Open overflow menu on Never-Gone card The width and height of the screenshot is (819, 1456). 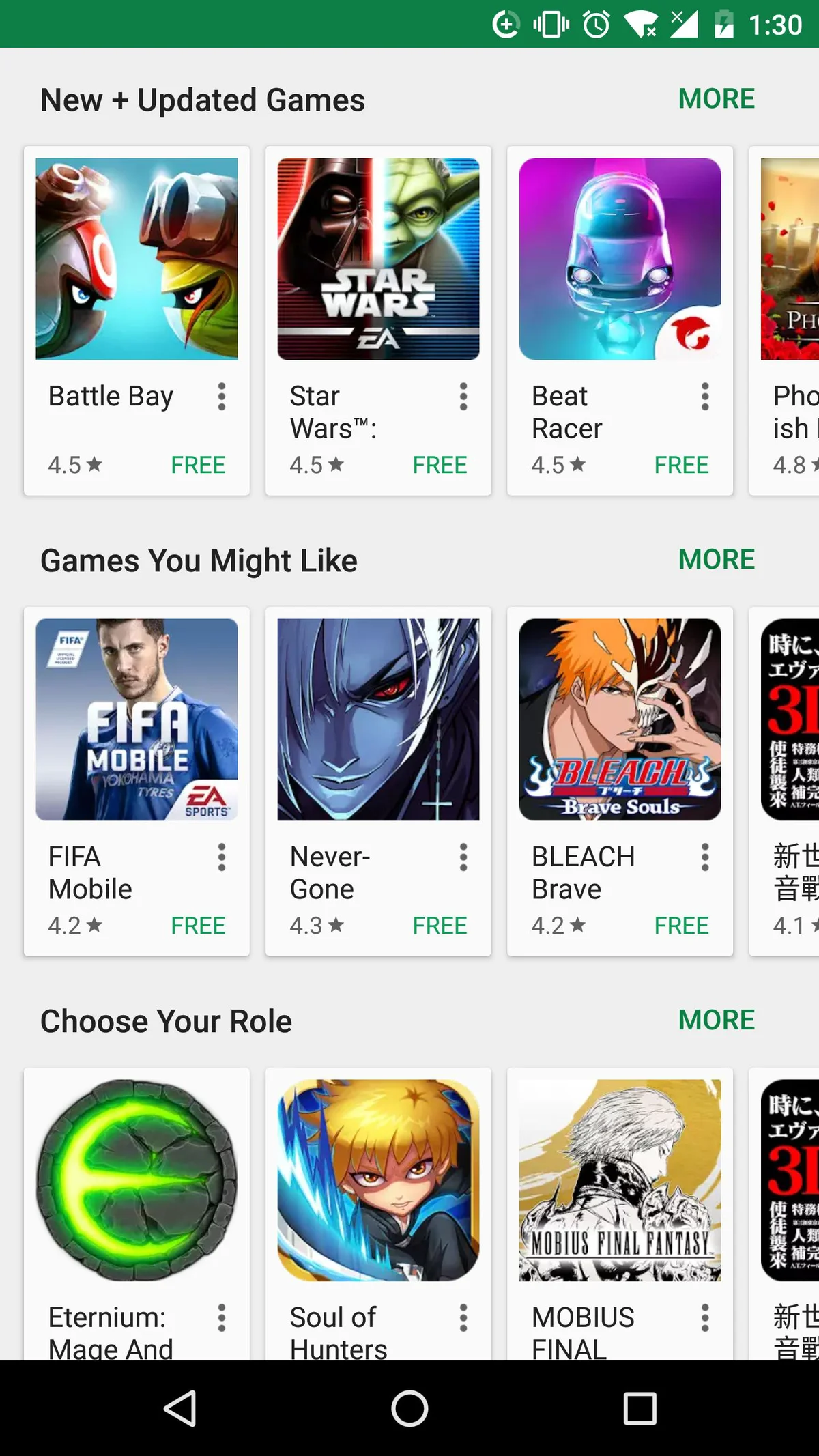[x=463, y=857]
